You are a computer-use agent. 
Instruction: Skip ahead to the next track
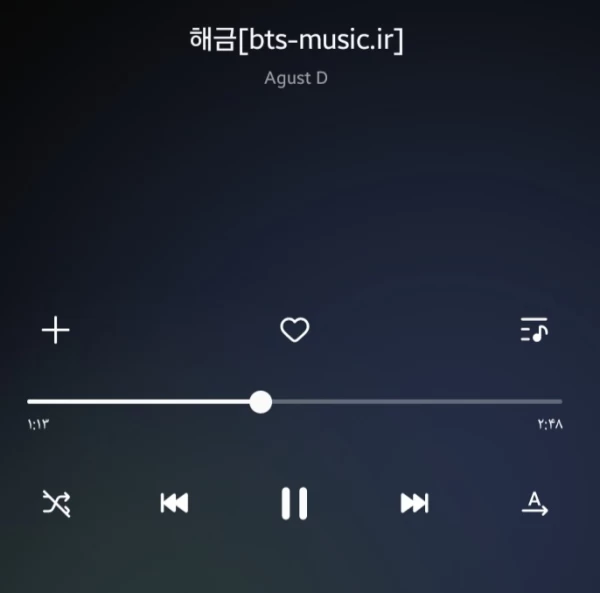(x=414, y=503)
